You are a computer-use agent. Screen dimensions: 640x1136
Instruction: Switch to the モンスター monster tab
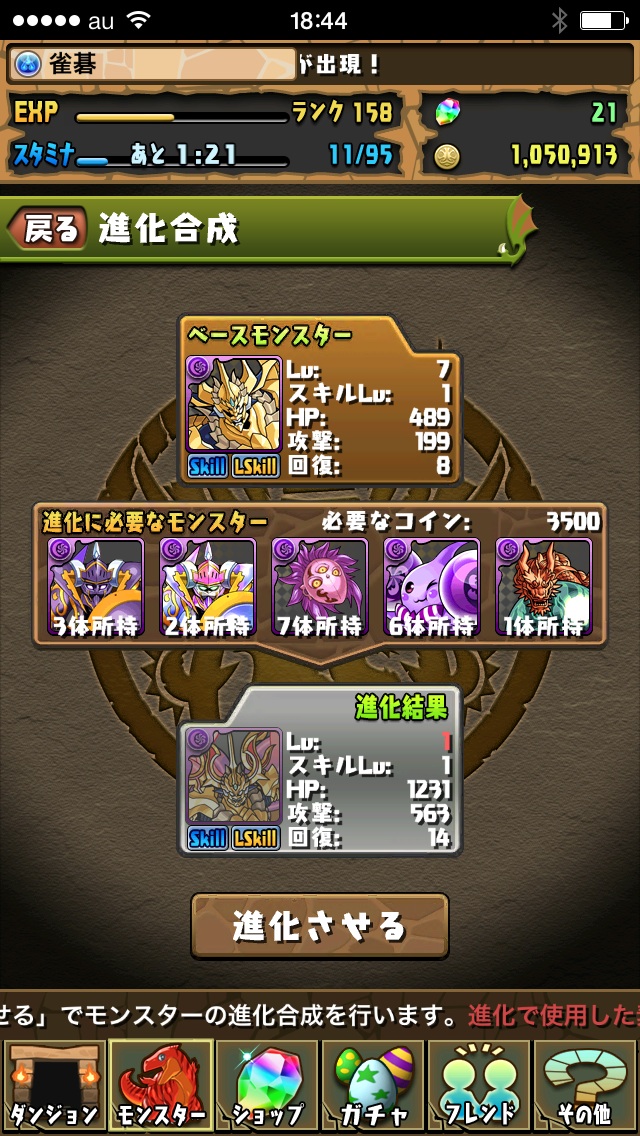pyautogui.click(x=160, y=1085)
